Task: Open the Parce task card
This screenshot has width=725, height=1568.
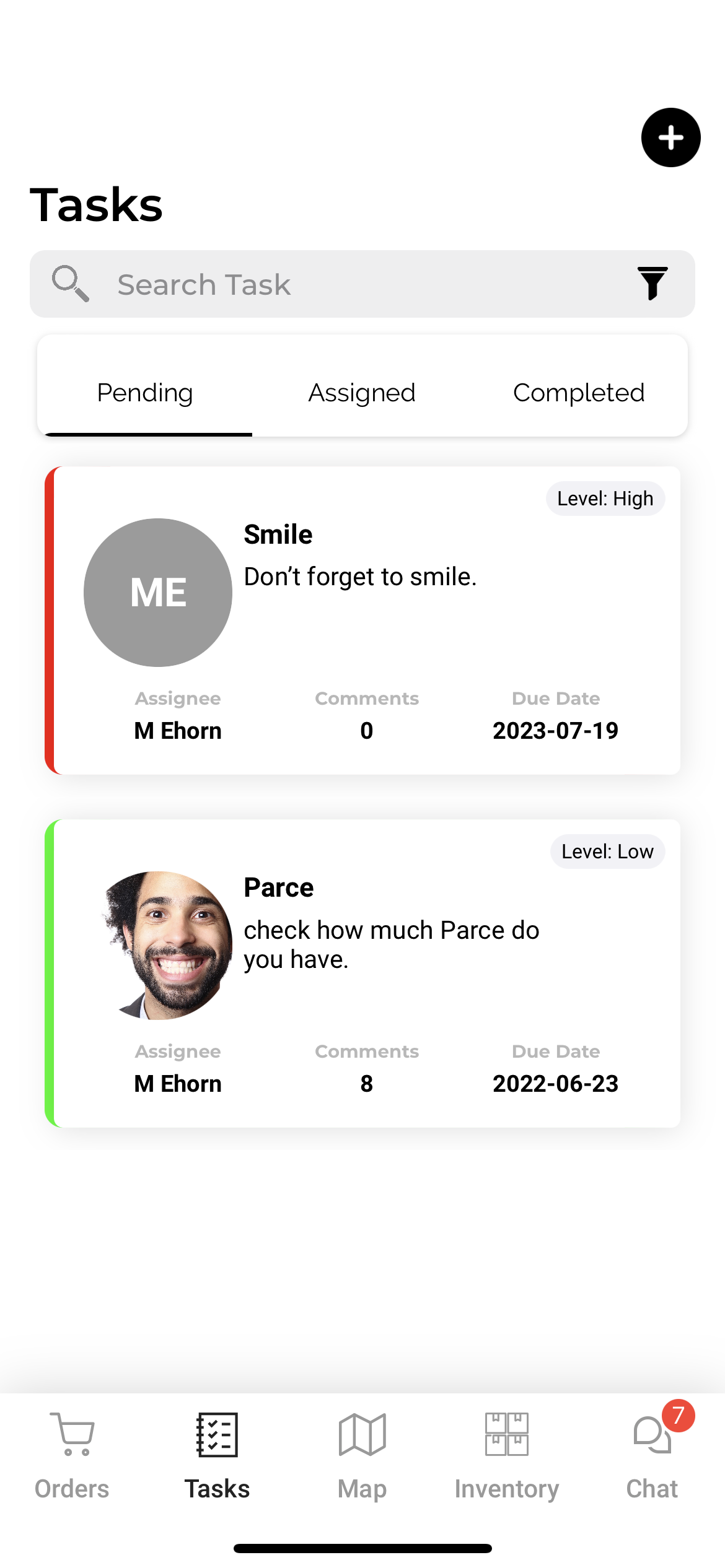Action: 397,972
